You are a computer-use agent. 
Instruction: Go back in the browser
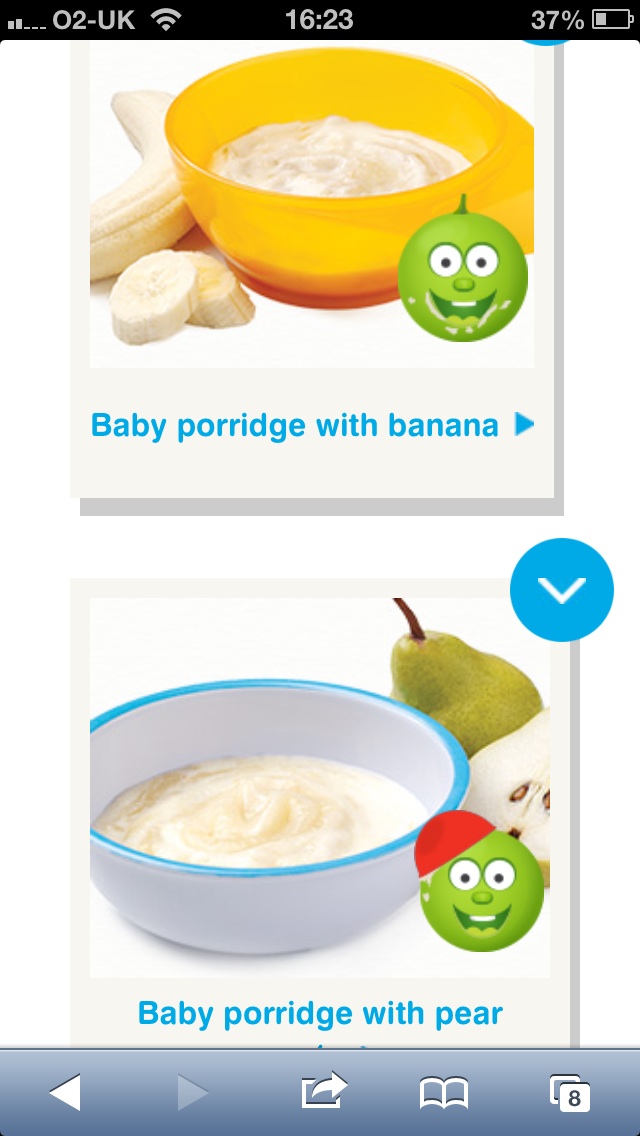tap(66, 1092)
